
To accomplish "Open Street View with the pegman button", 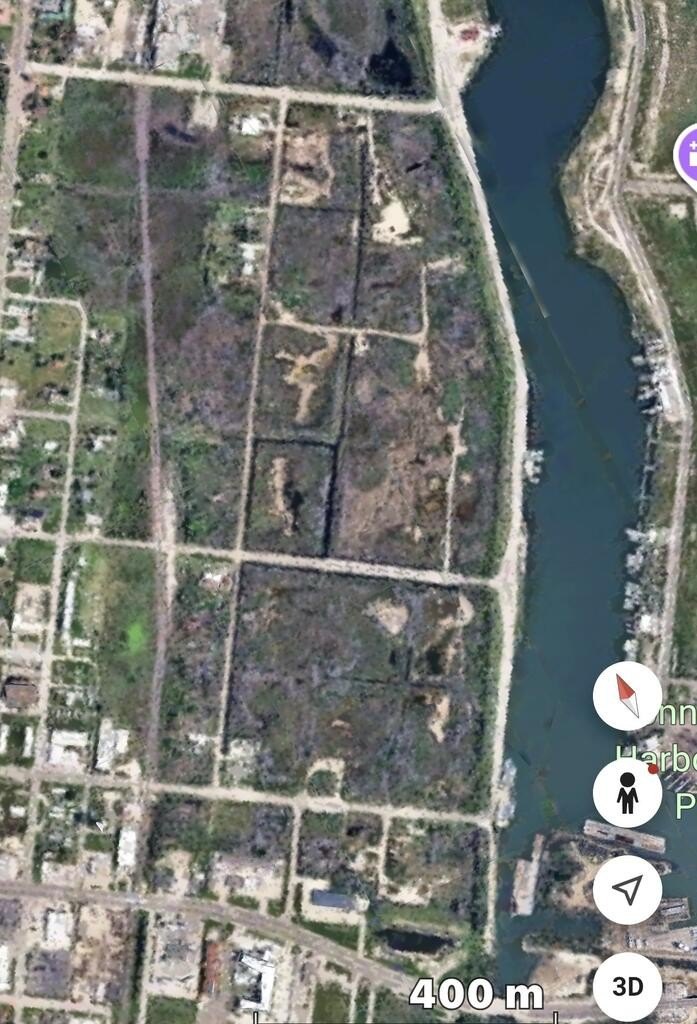I will click(627, 793).
